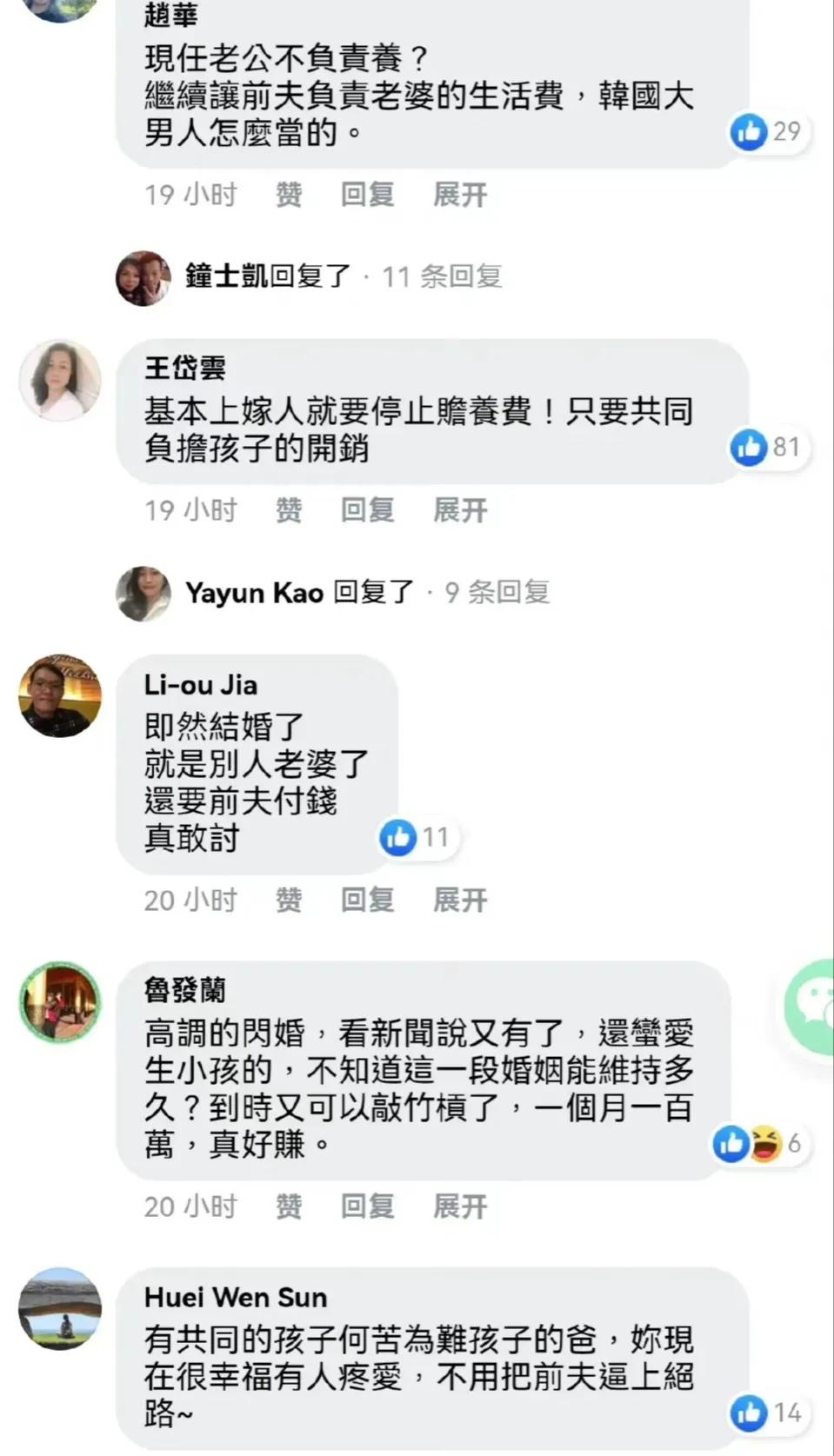Like Li-ou Jia's comment

click(288, 901)
